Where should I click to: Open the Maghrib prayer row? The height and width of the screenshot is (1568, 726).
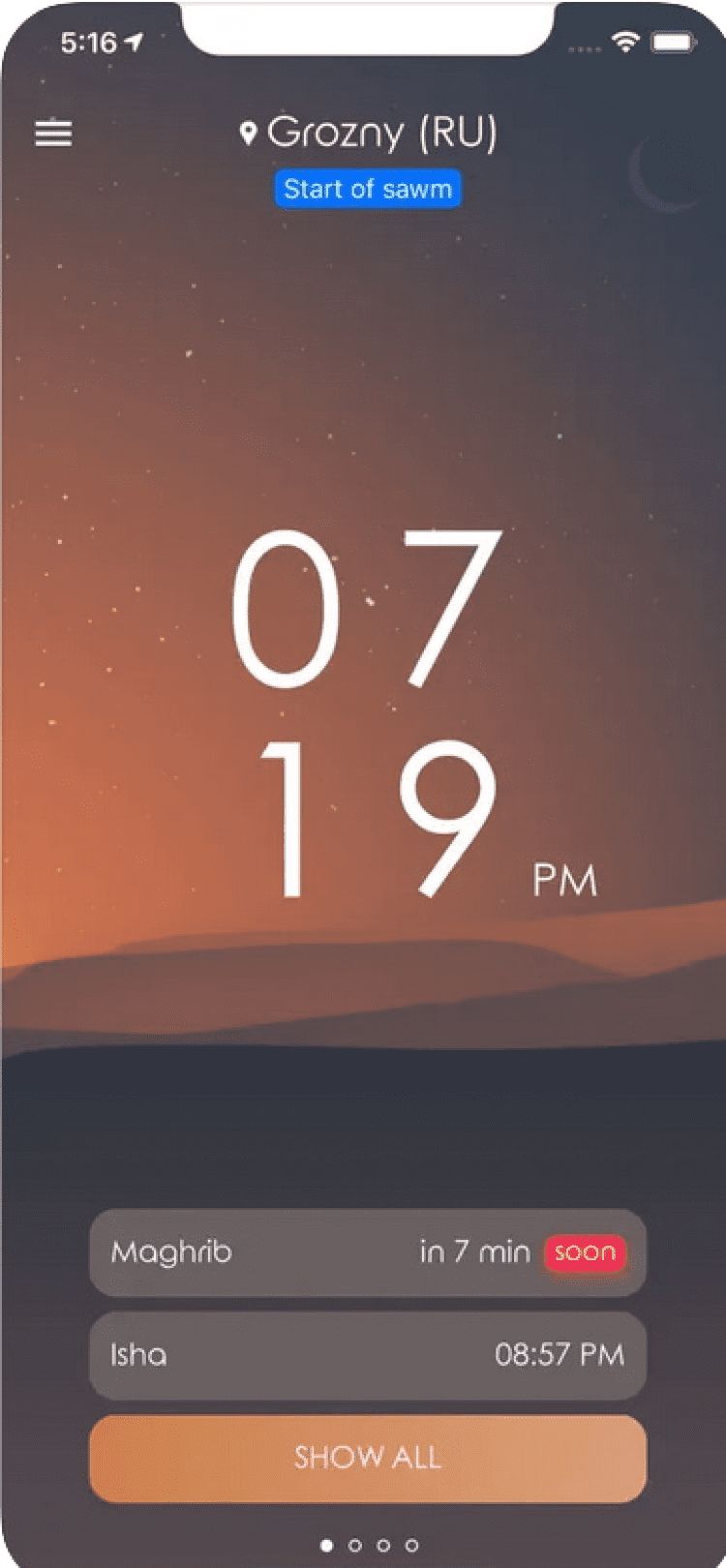tap(368, 1251)
